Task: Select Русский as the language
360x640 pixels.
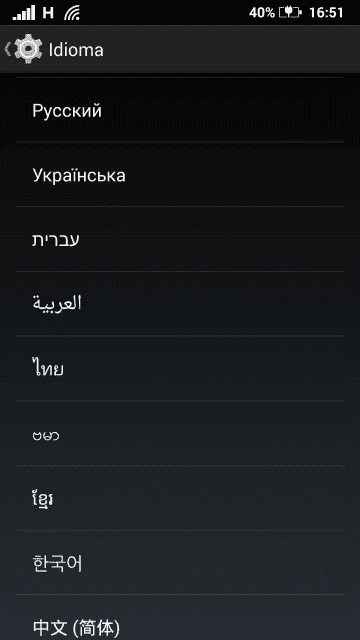Action: pos(180,110)
